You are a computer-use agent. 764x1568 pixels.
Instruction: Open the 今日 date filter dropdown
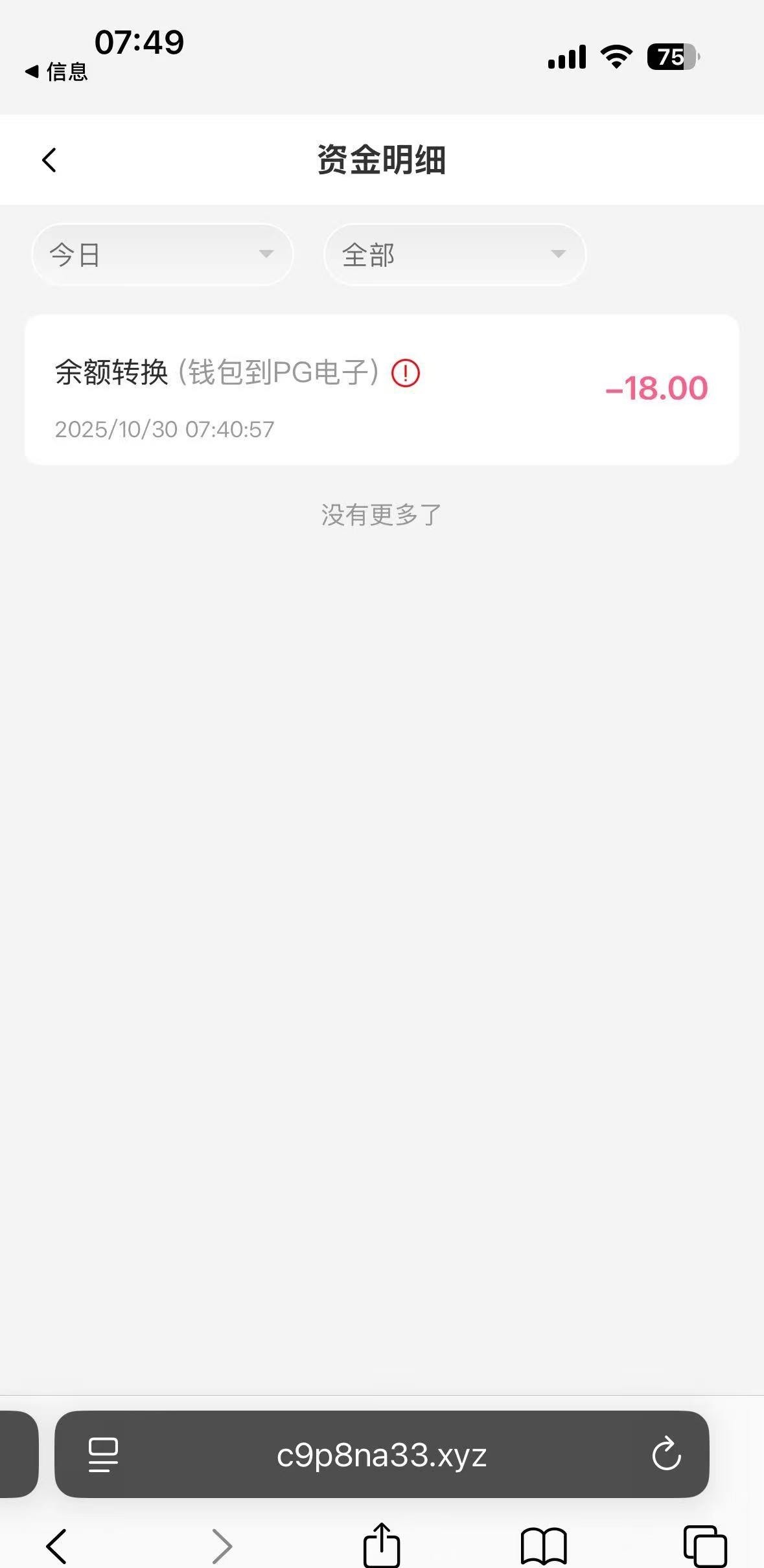pyautogui.click(x=162, y=255)
